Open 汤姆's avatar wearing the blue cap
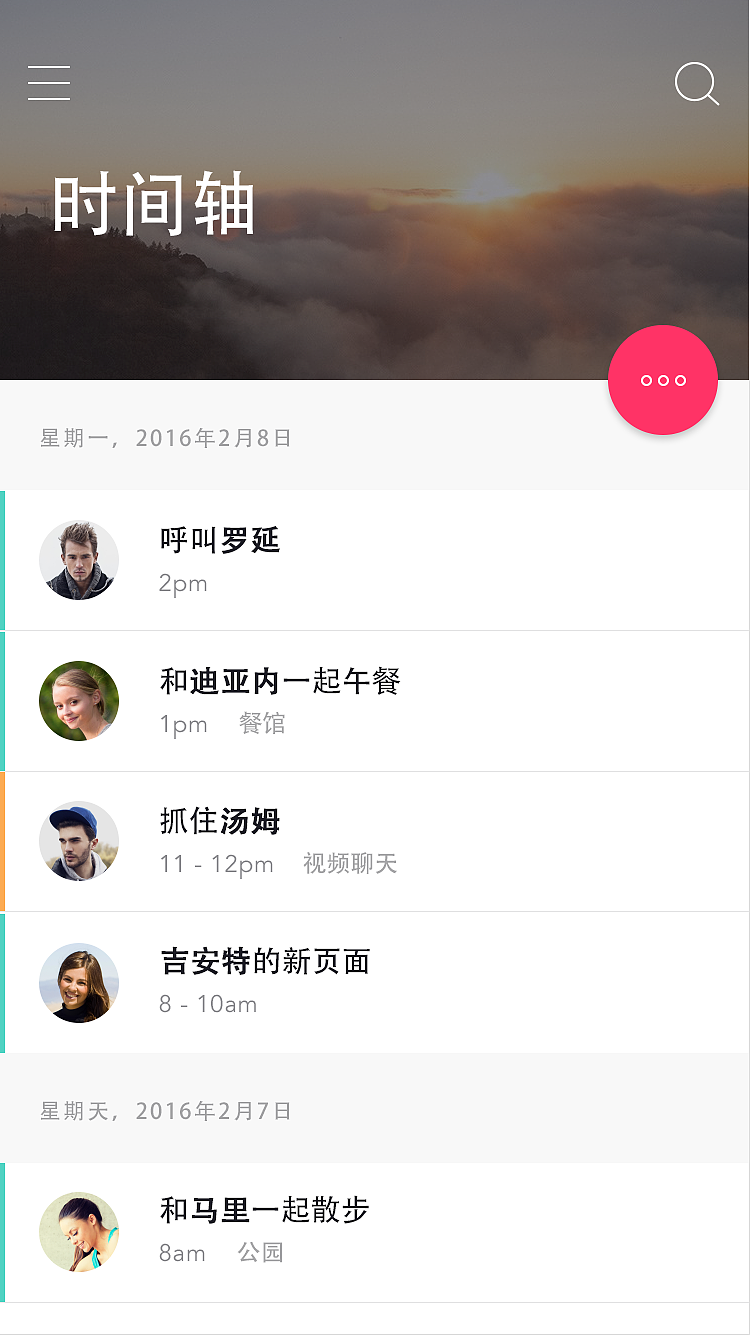This screenshot has width=750, height=1335. pyautogui.click(x=78, y=841)
